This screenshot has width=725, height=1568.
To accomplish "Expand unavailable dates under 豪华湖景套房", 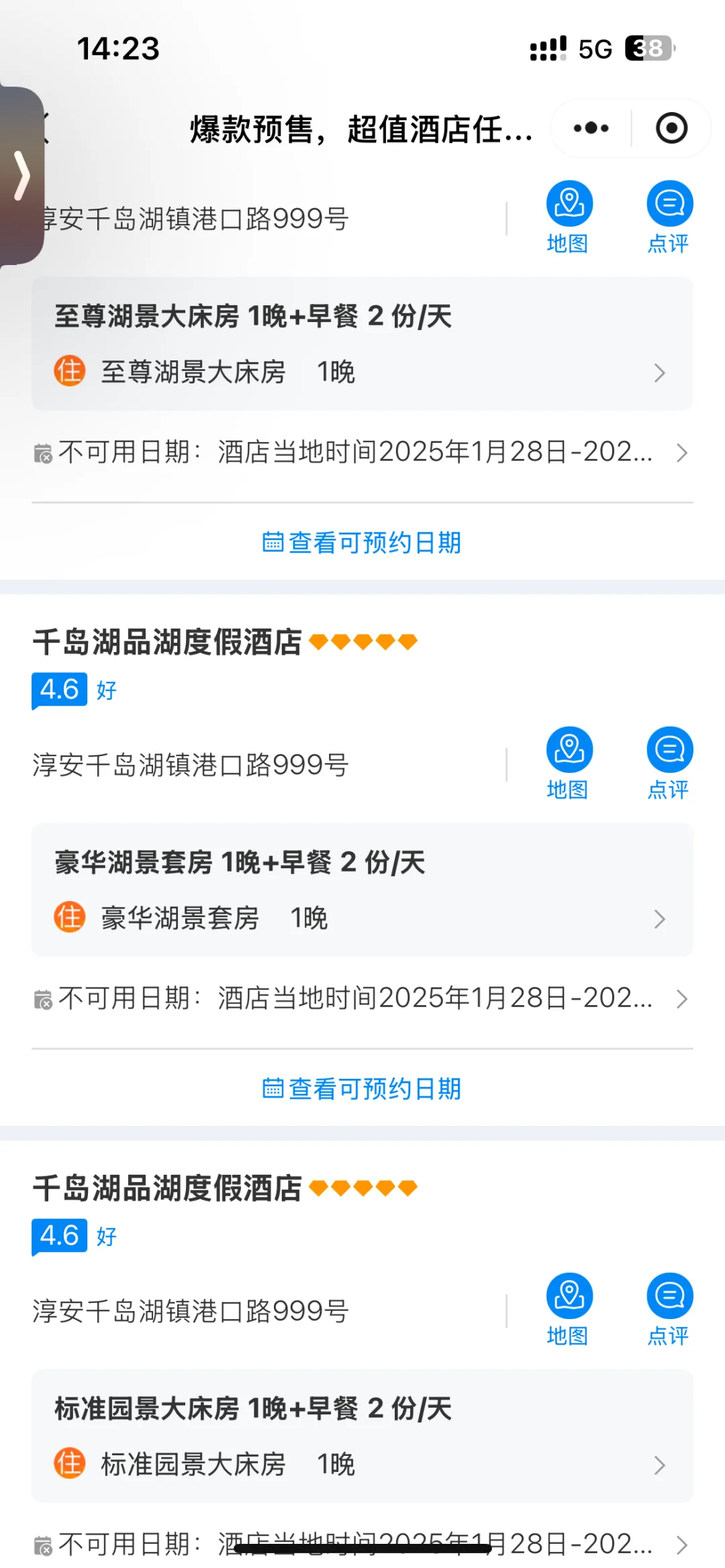I will 362,998.
